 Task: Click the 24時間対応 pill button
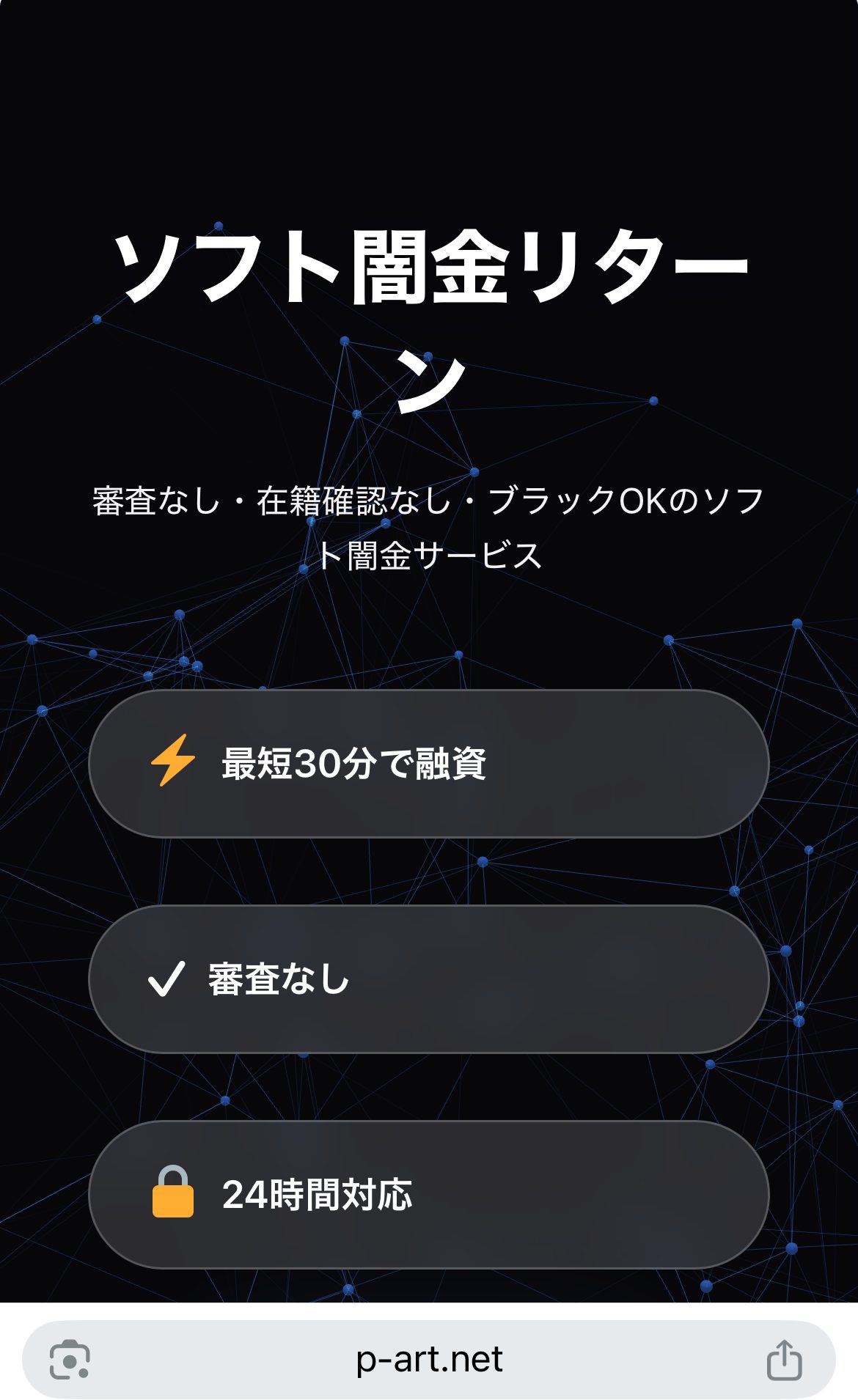[x=429, y=1194]
